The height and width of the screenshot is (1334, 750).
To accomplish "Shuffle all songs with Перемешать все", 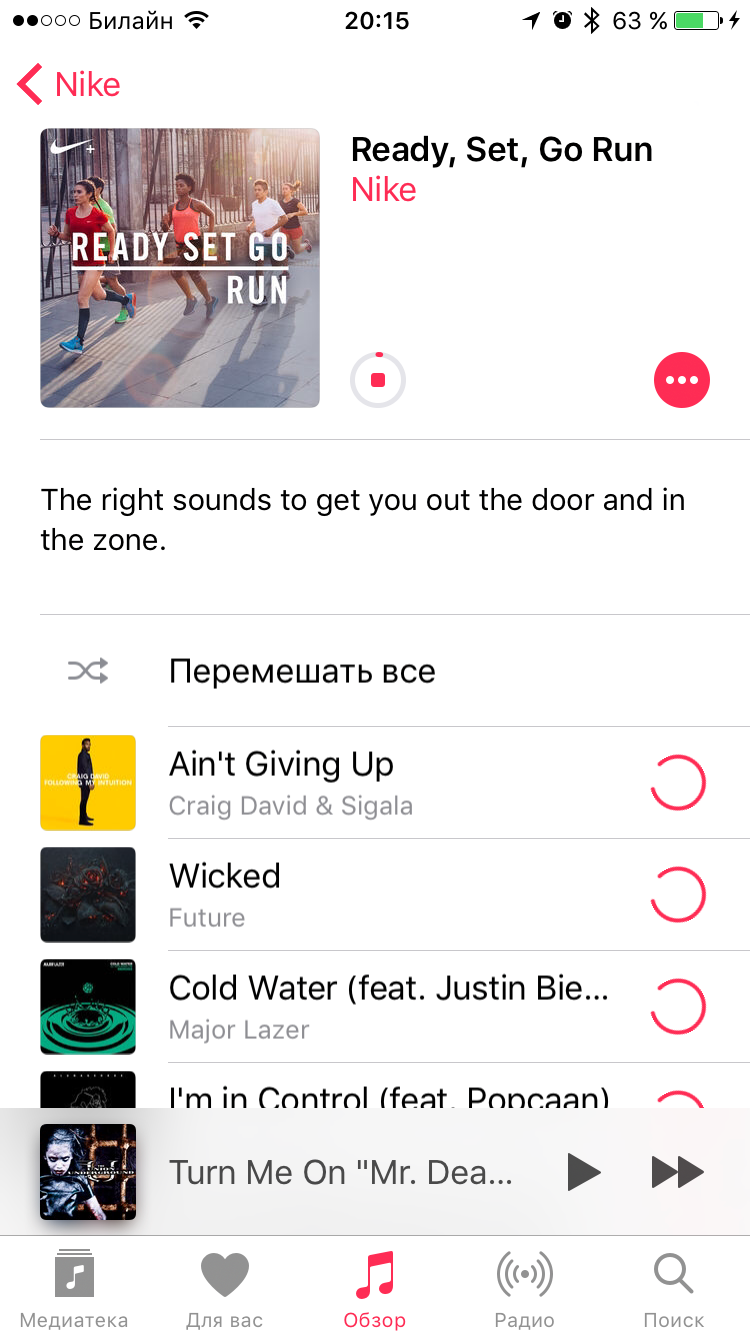I will (x=300, y=671).
